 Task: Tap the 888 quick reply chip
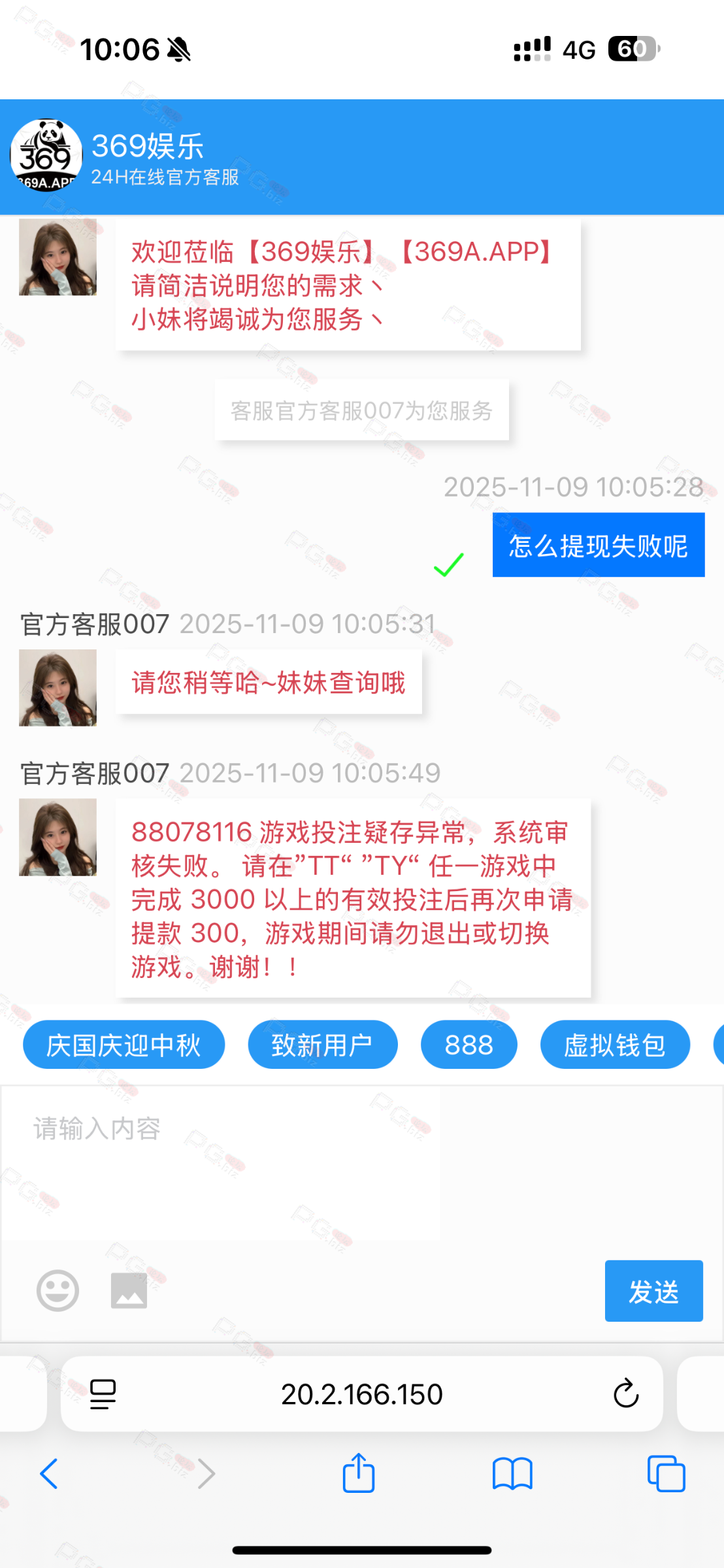point(469,1045)
